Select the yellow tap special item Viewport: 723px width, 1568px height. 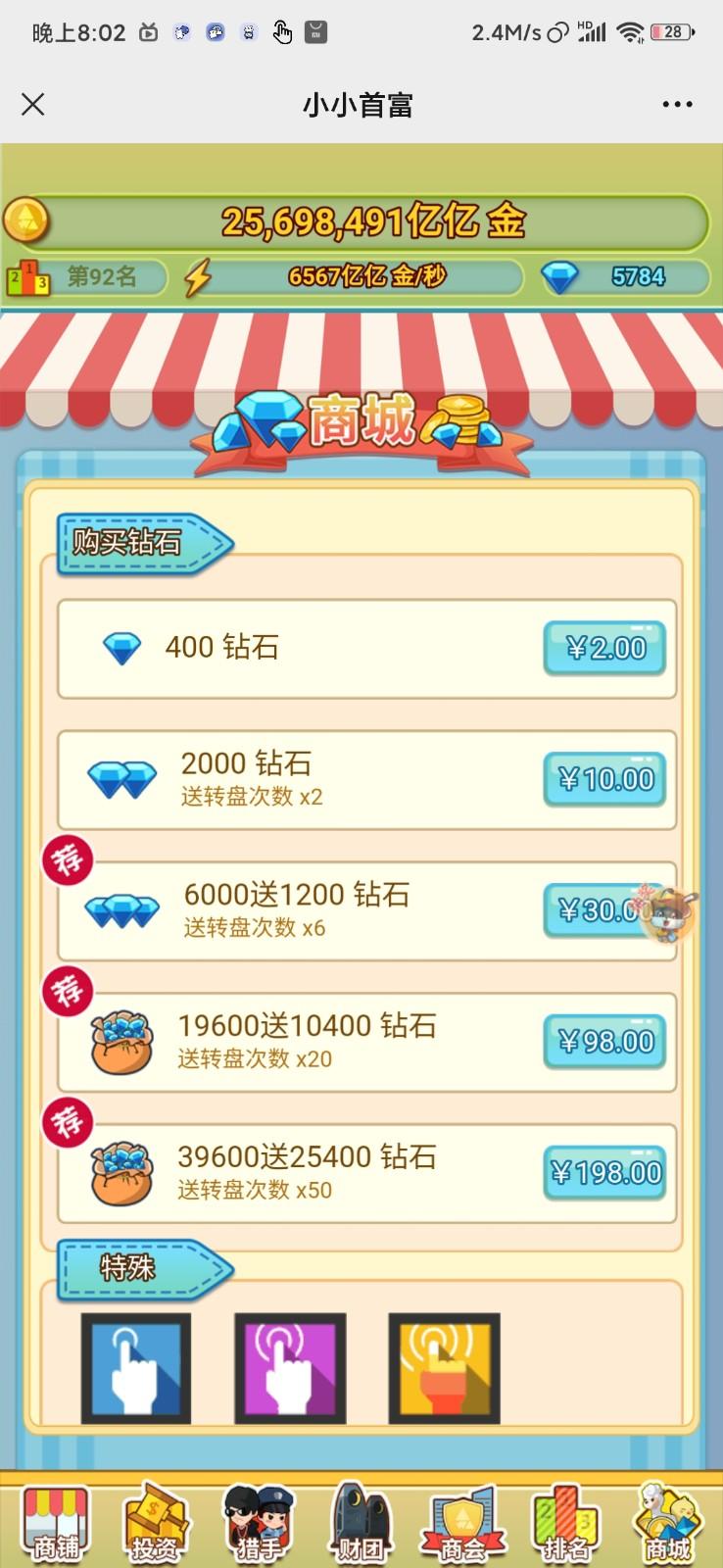pos(444,1368)
